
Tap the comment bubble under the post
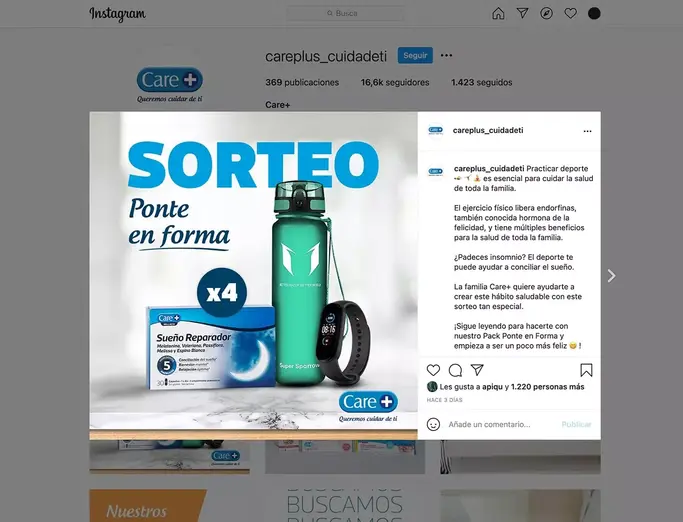coord(456,370)
